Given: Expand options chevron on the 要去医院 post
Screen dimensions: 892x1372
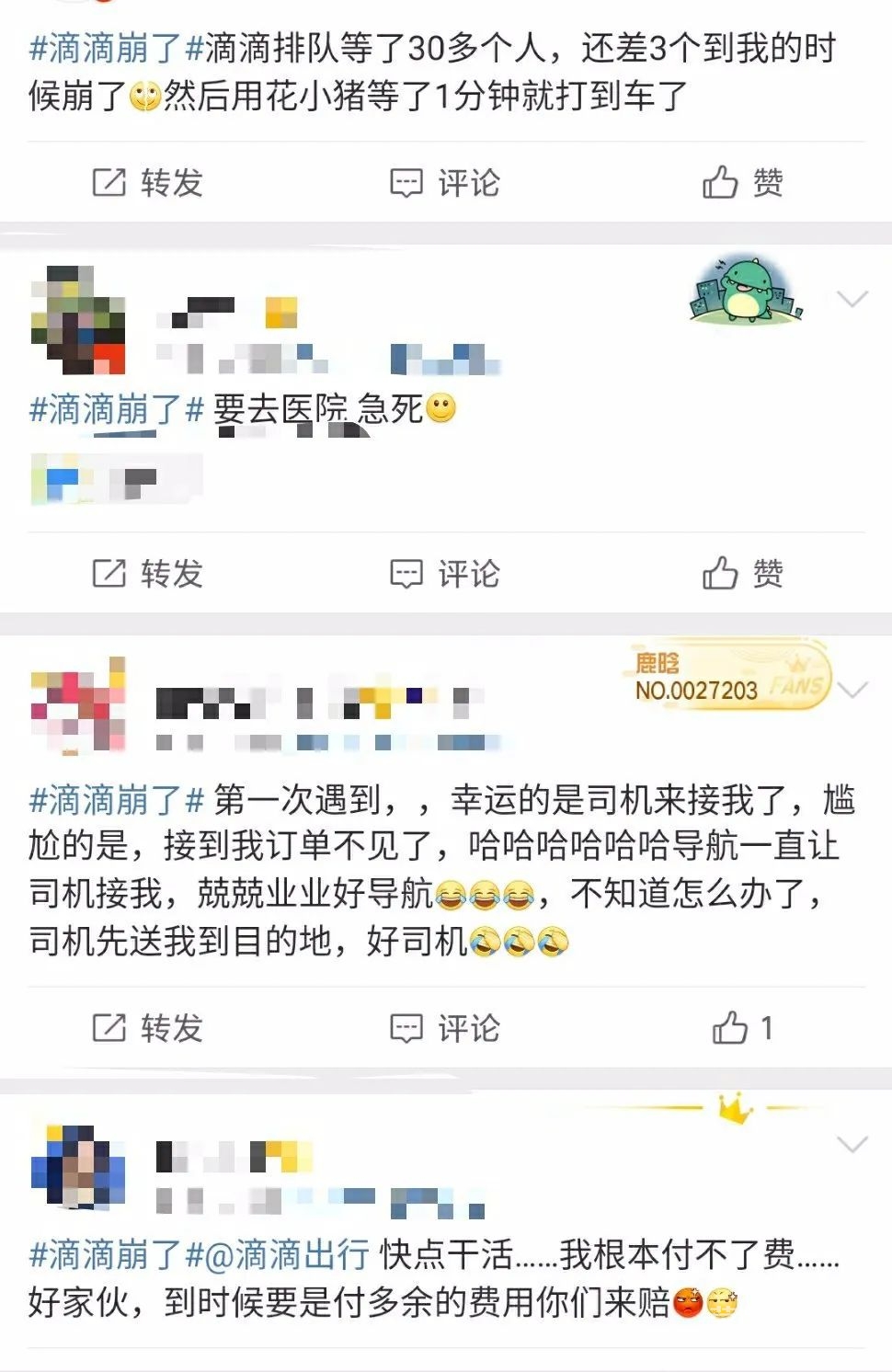Looking at the screenshot, I should [x=852, y=299].
